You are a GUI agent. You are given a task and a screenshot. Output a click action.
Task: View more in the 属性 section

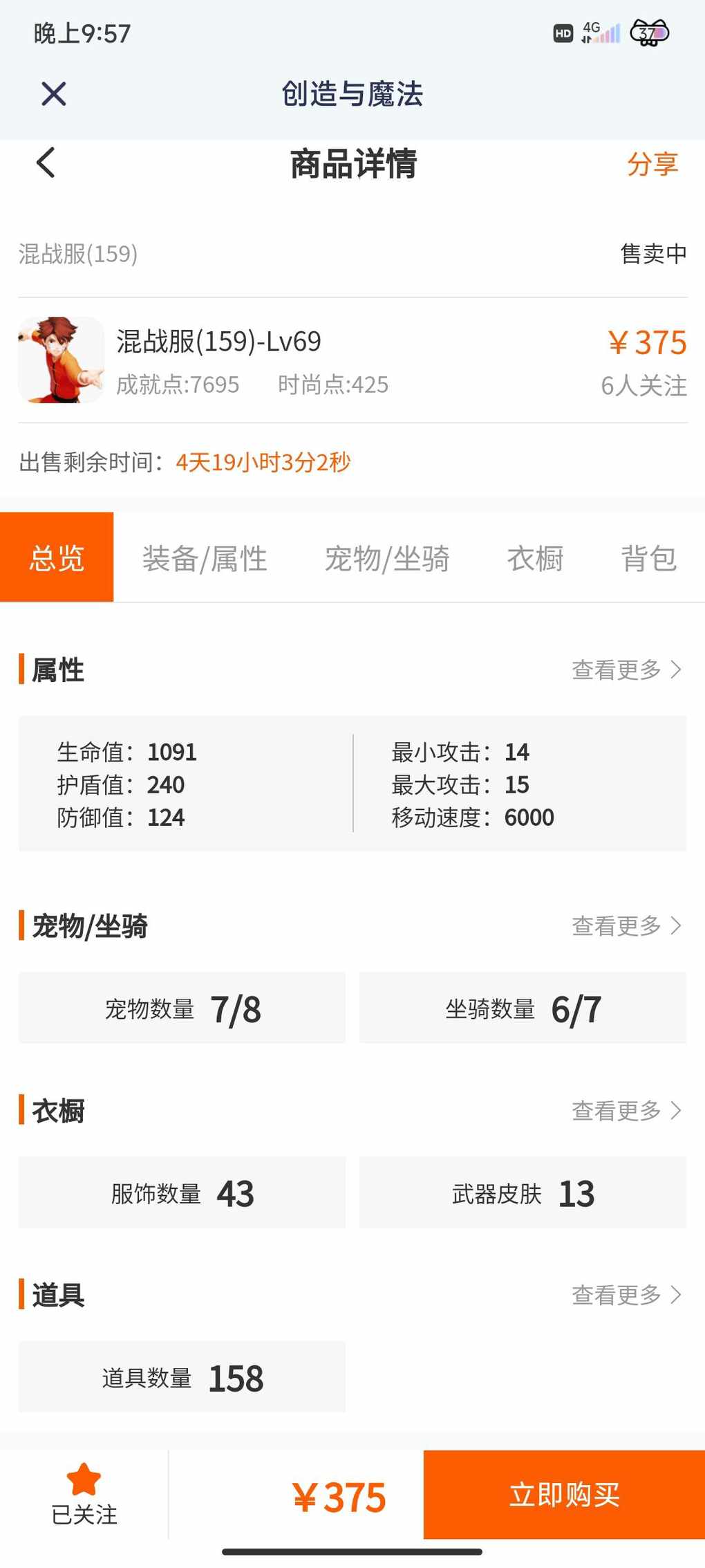627,670
